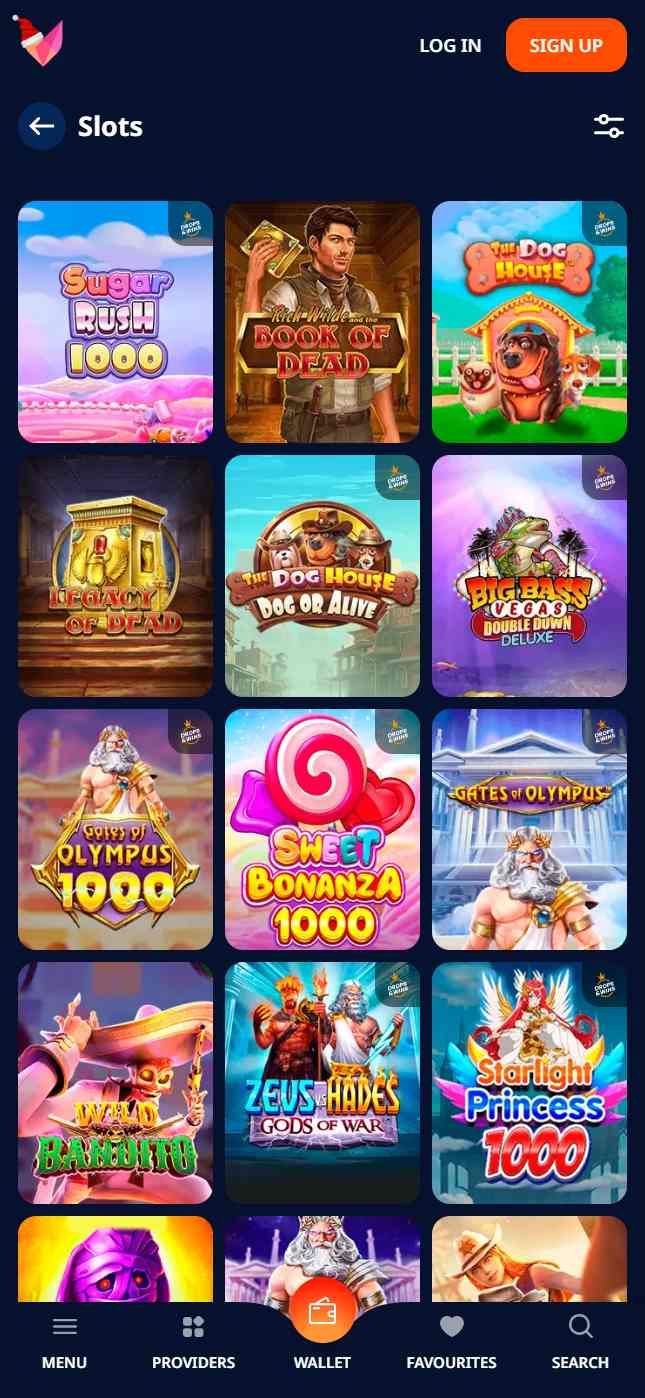Play The Dog House Dog or Alive
Screen dimensions: 645x1398
coord(322,576)
